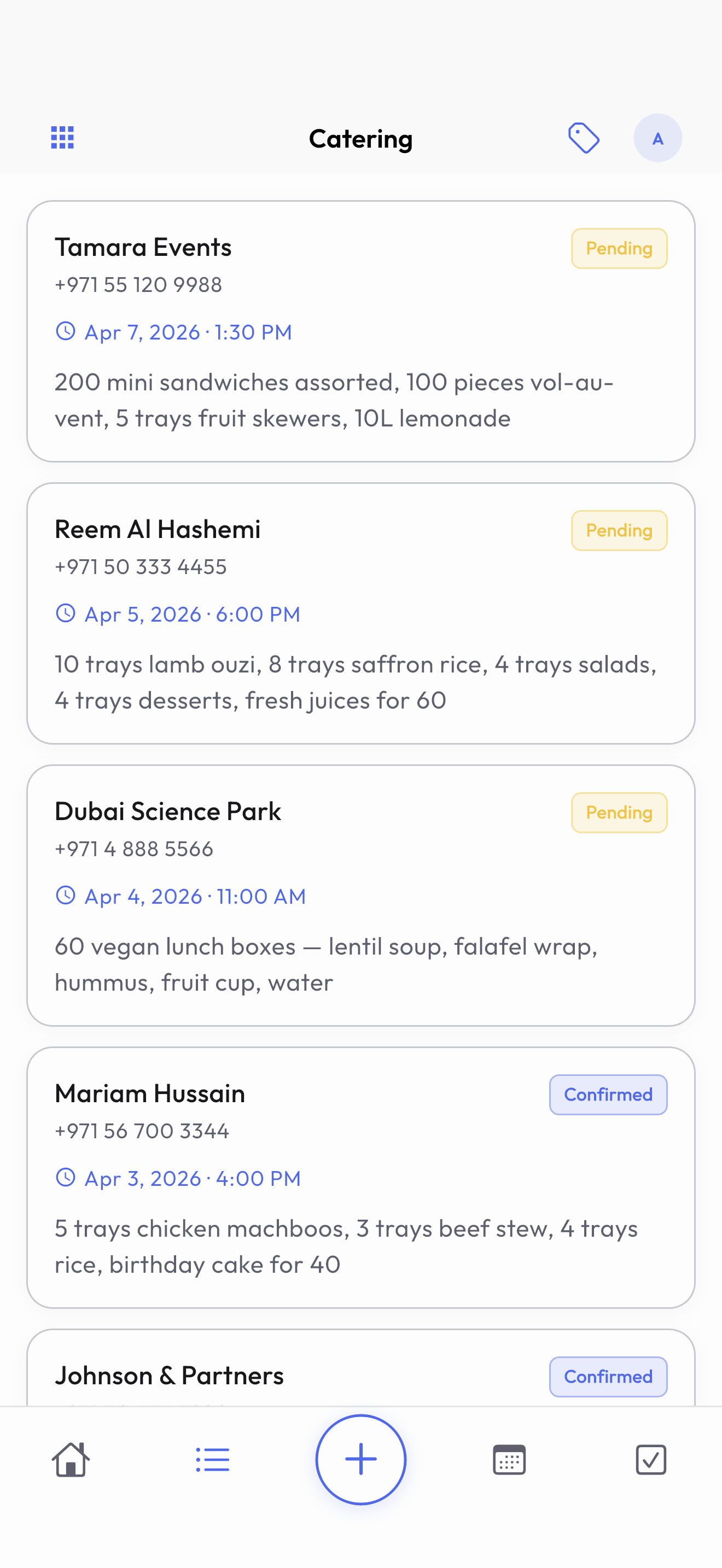Select the Reem Al Hashemi order
722x1568 pixels.
(x=360, y=612)
